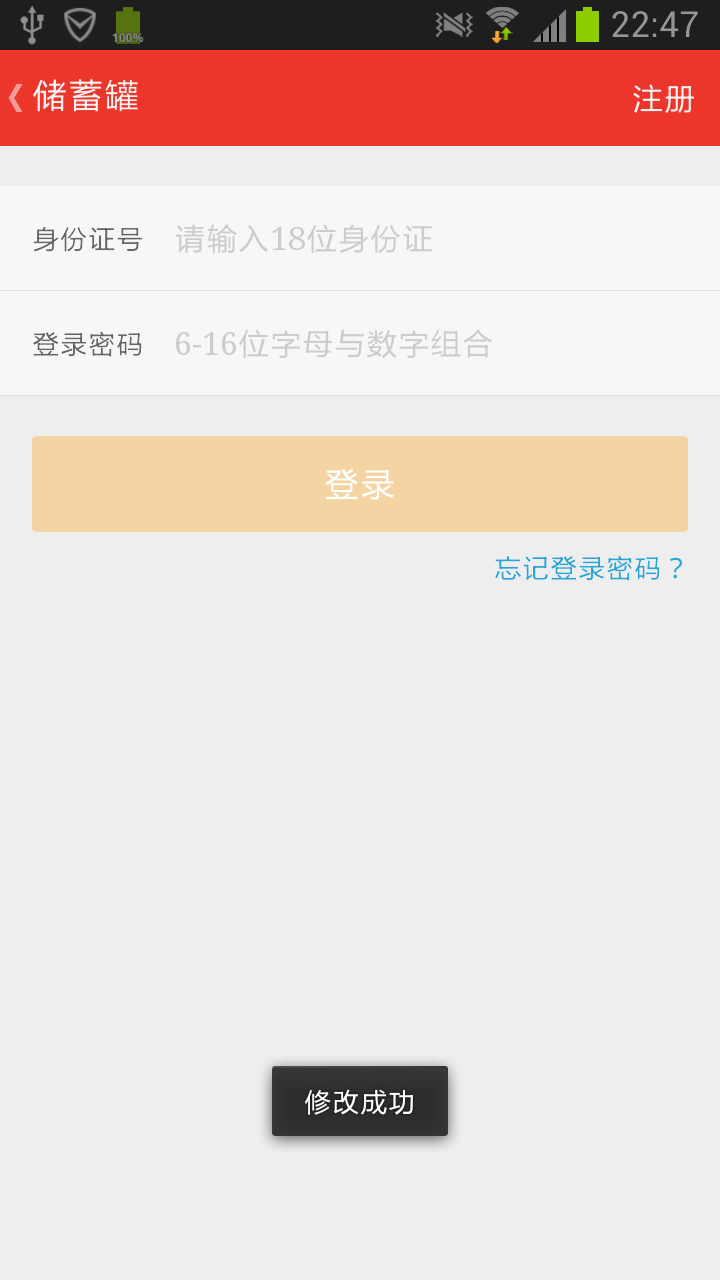Open the 忘记登录密码？ link
This screenshot has width=720, height=1280.
[x=590, y=568]
